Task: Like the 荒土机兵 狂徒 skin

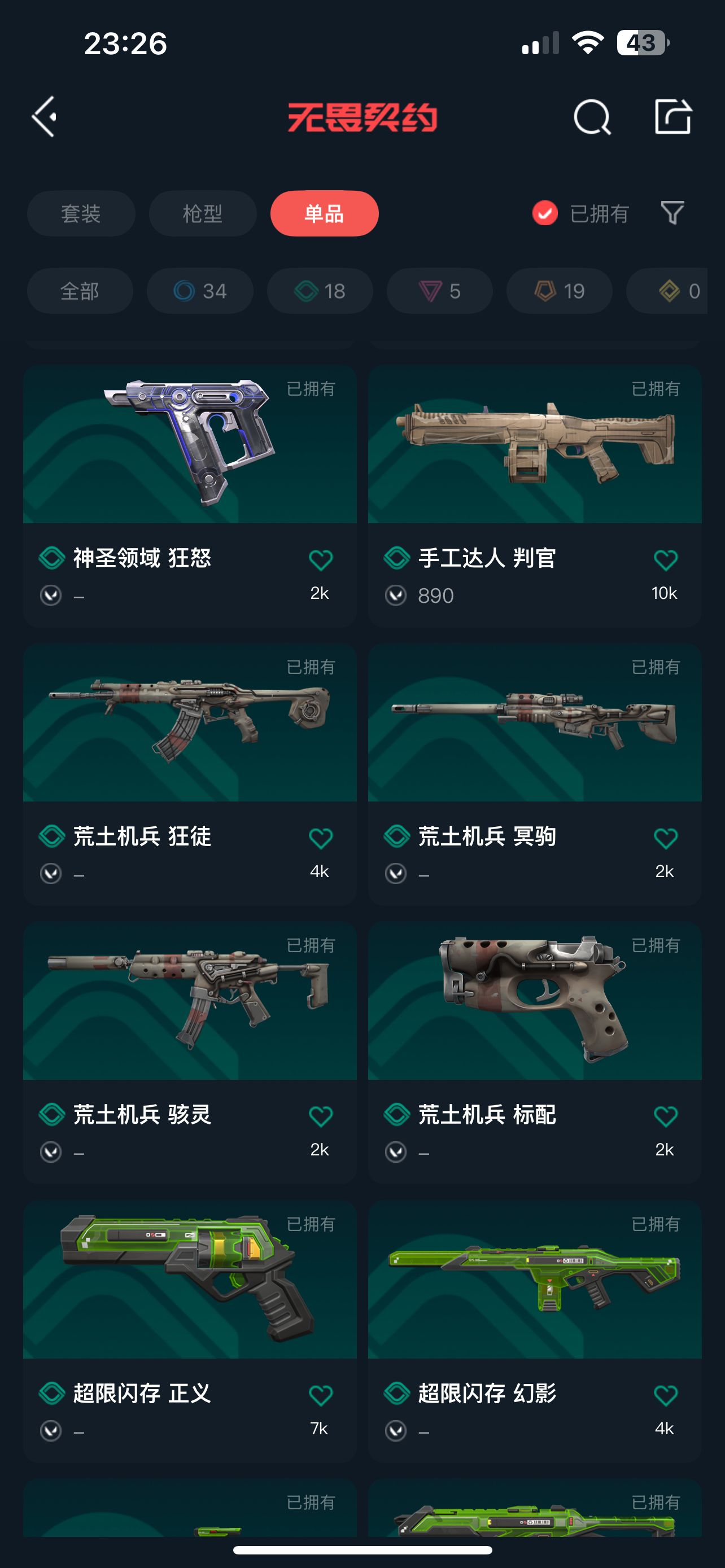Action: click(x=320, y=838)
